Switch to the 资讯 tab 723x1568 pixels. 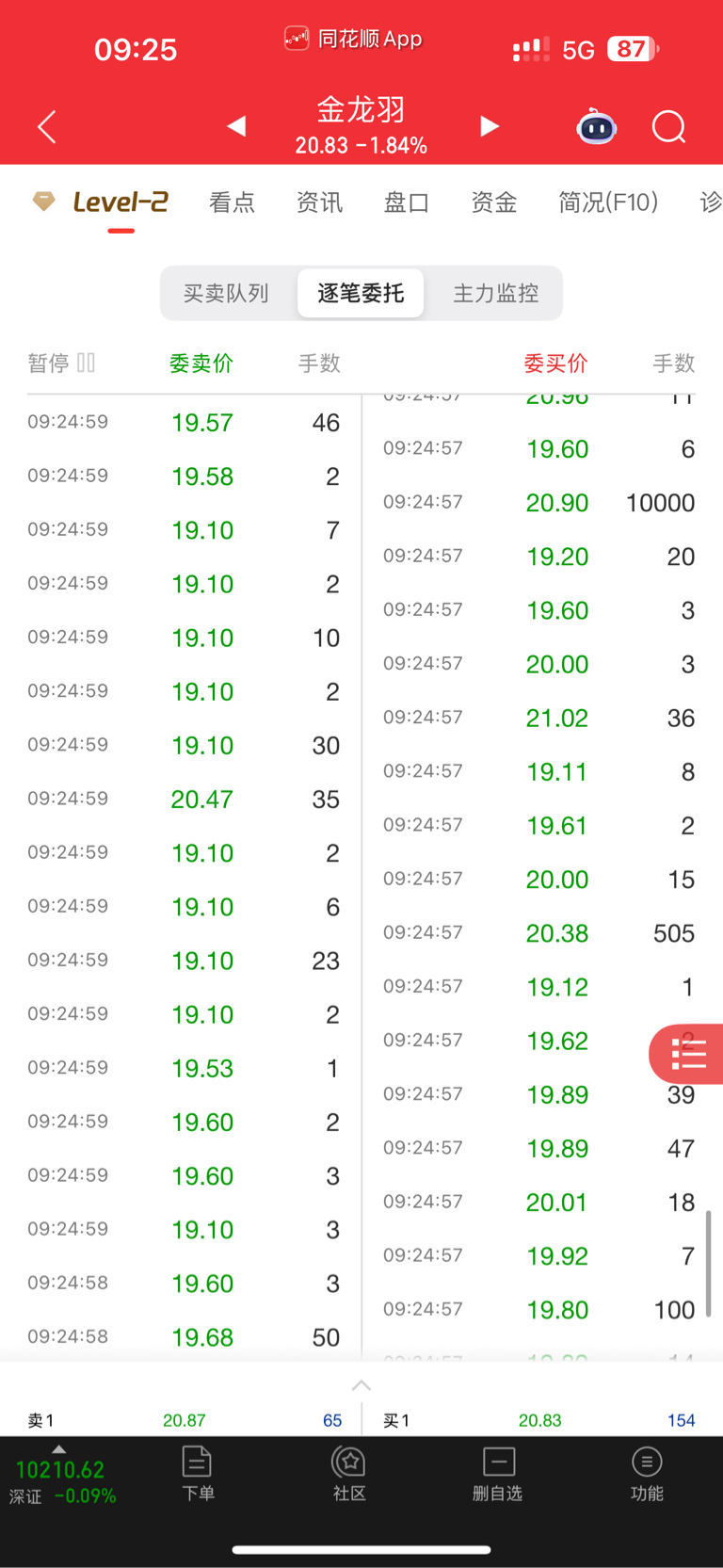[319, 202]
